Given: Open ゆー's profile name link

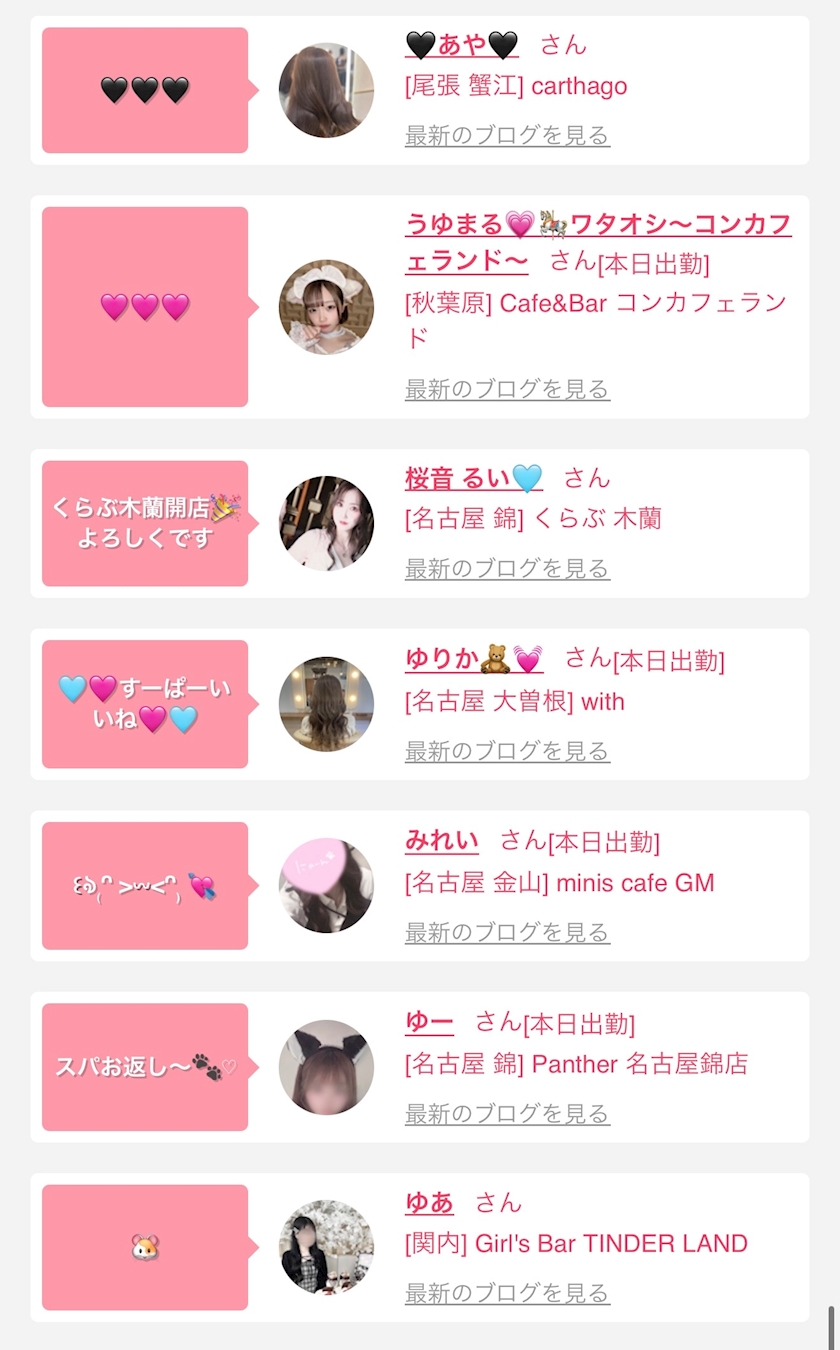Looking at the screenshot, I should tap(429, 1022).
